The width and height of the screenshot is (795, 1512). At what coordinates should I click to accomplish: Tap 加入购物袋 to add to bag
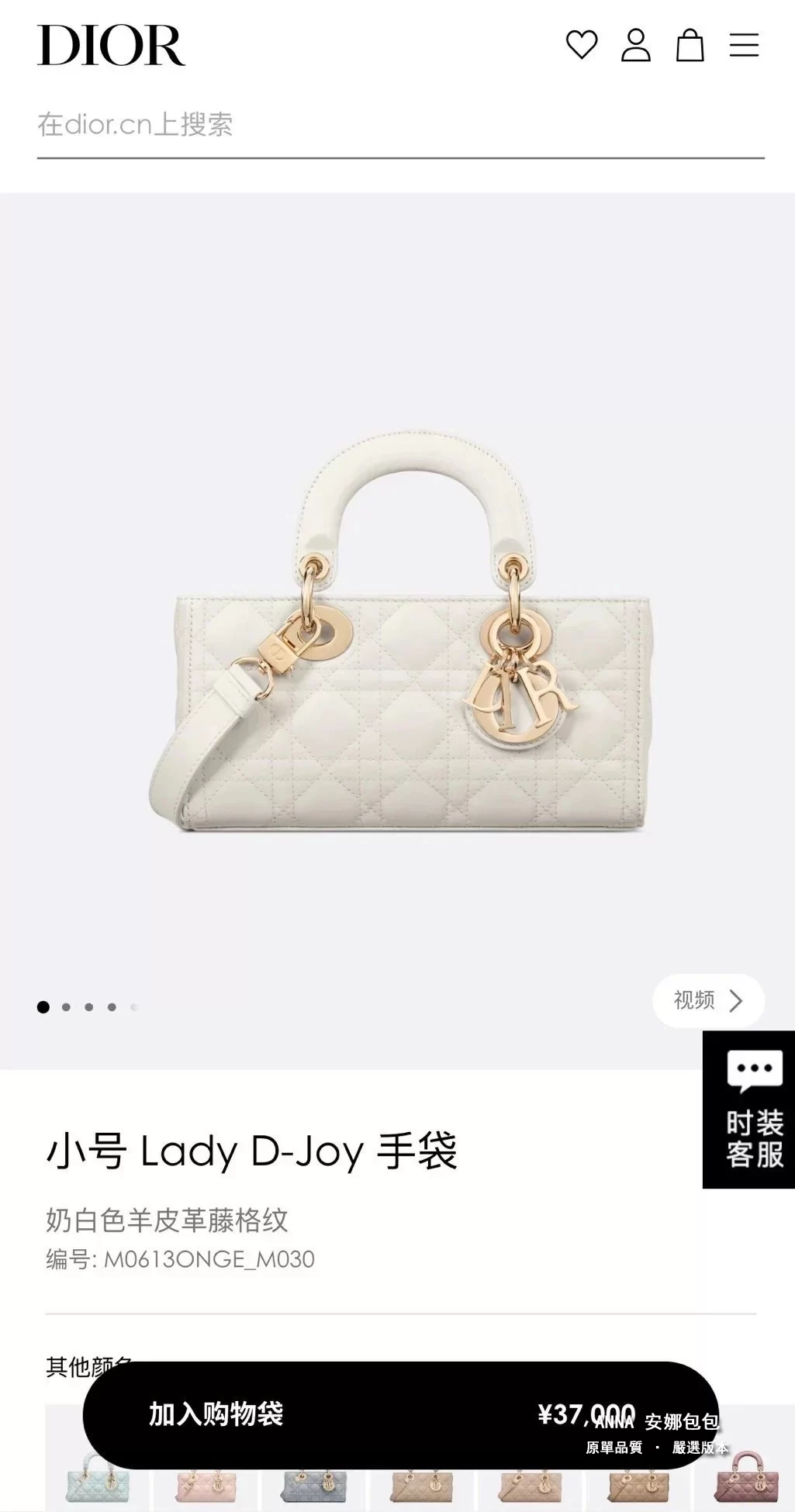click(216, 1414)
